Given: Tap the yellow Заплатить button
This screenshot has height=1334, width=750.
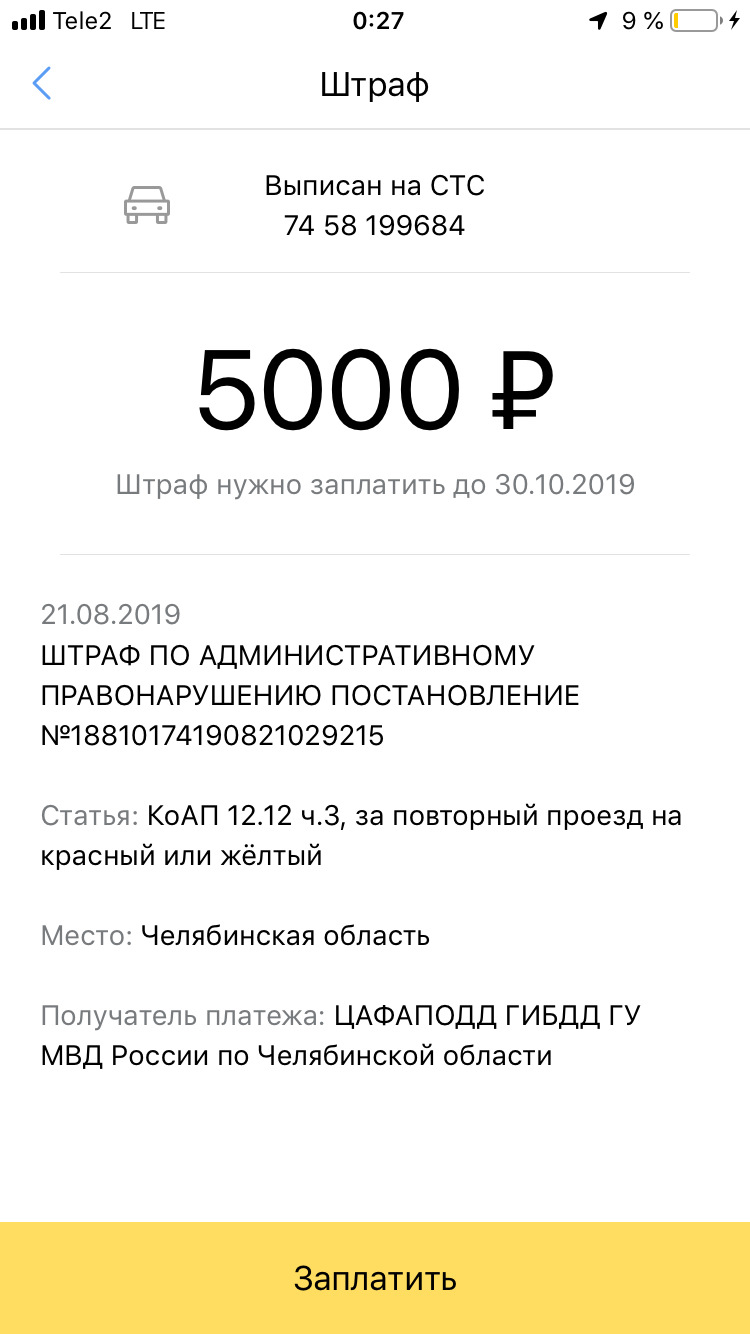Looking at the screenshot, I should 375,1277.
